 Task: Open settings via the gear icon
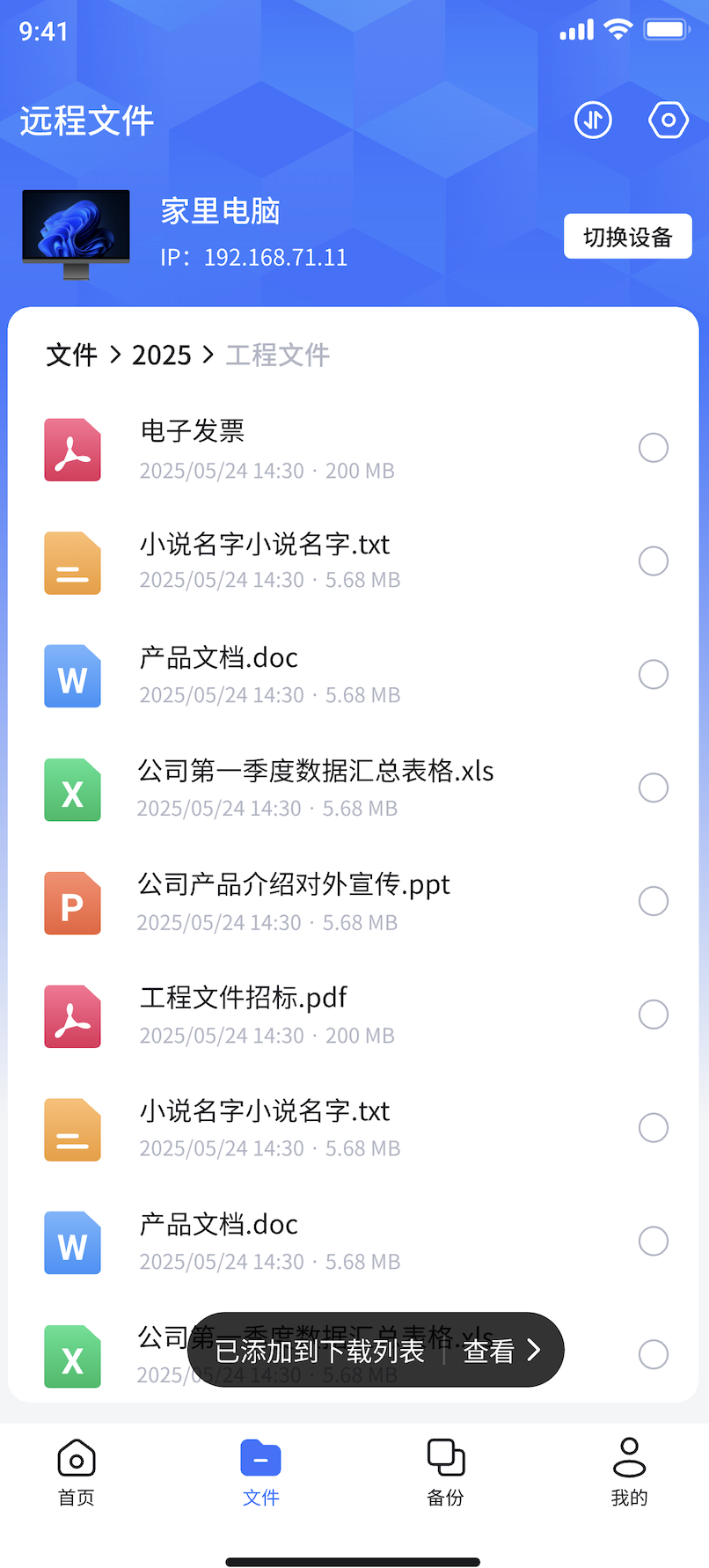coord(668,120)
